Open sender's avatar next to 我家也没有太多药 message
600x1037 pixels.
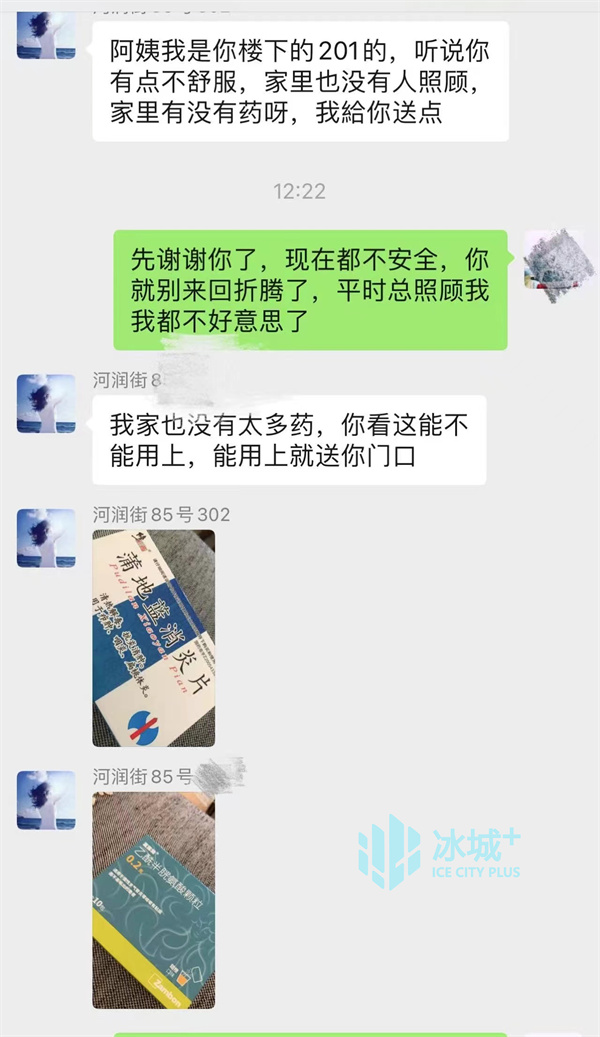pyautogui.click(x=46, y=403)
